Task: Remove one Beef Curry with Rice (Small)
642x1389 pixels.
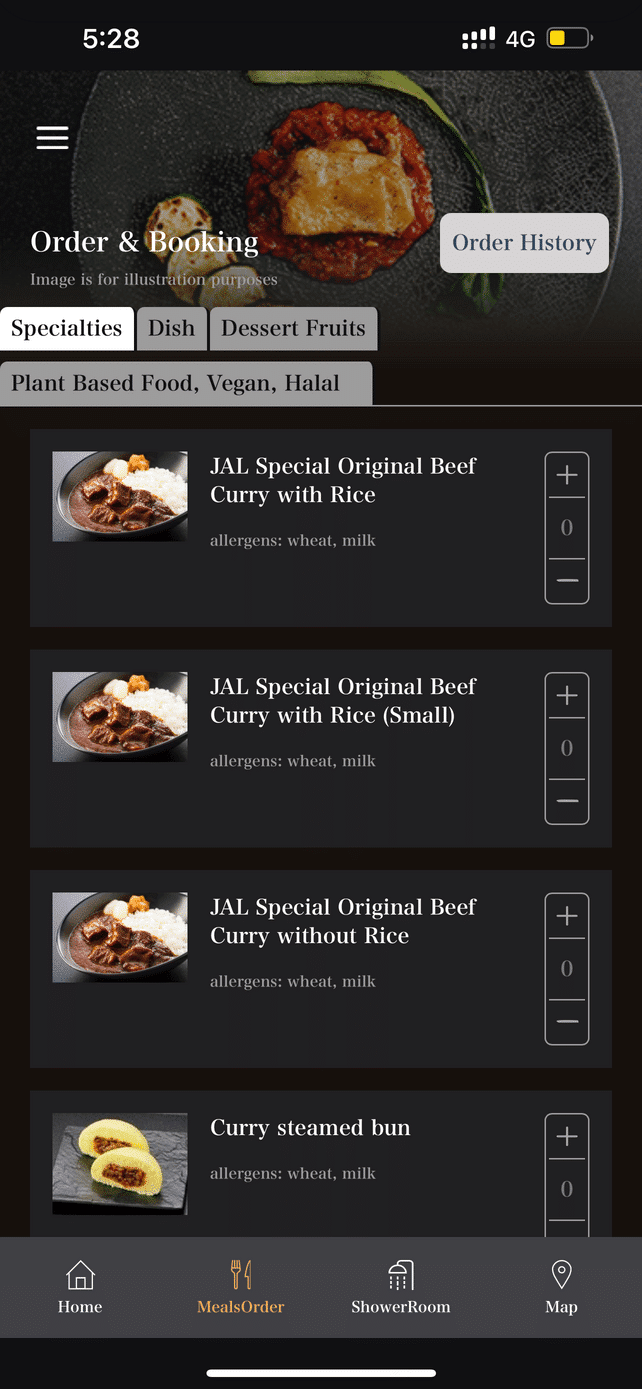Action: (567, 801)
